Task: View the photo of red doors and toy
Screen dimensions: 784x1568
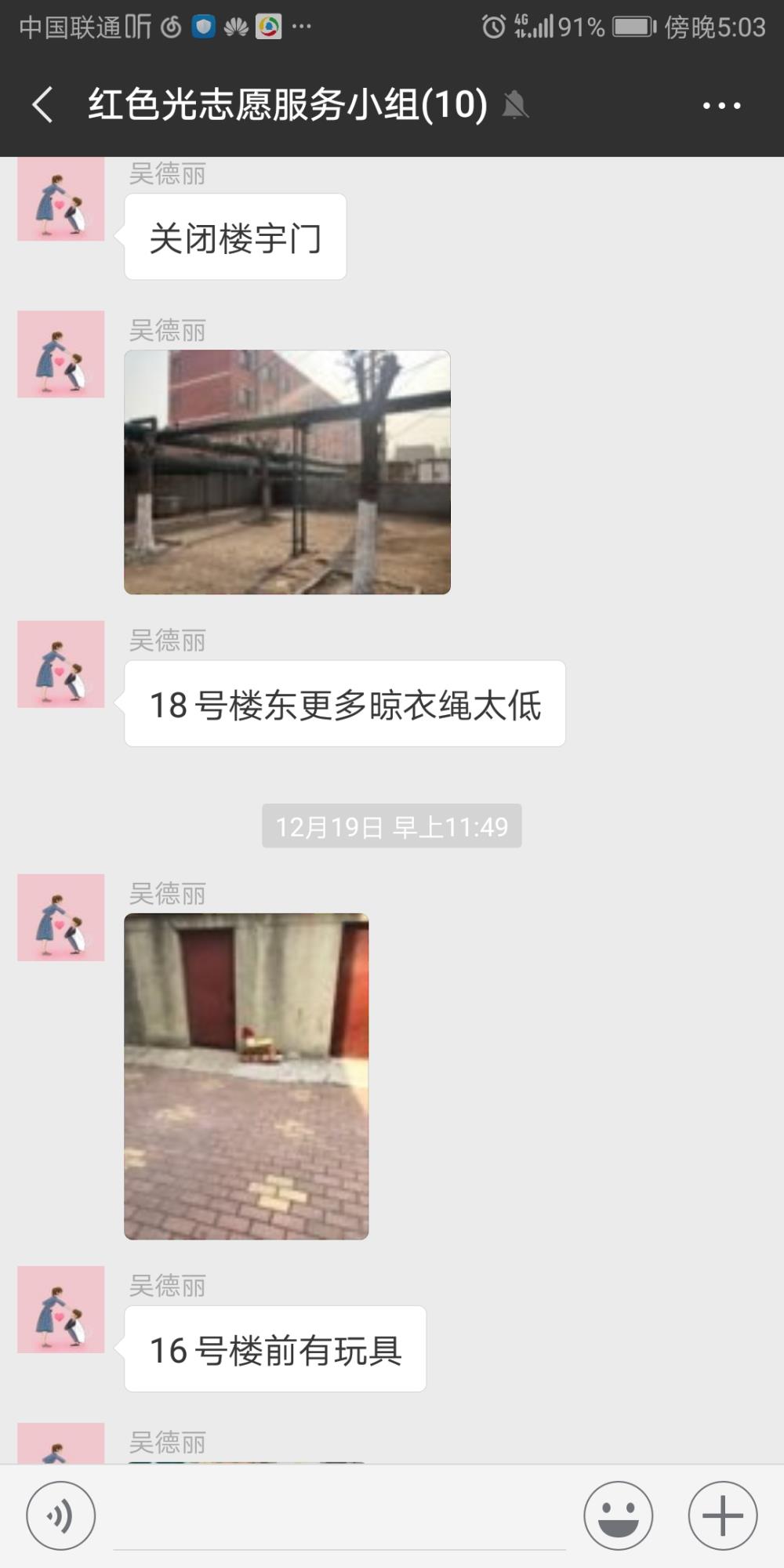Action: 246,1076
